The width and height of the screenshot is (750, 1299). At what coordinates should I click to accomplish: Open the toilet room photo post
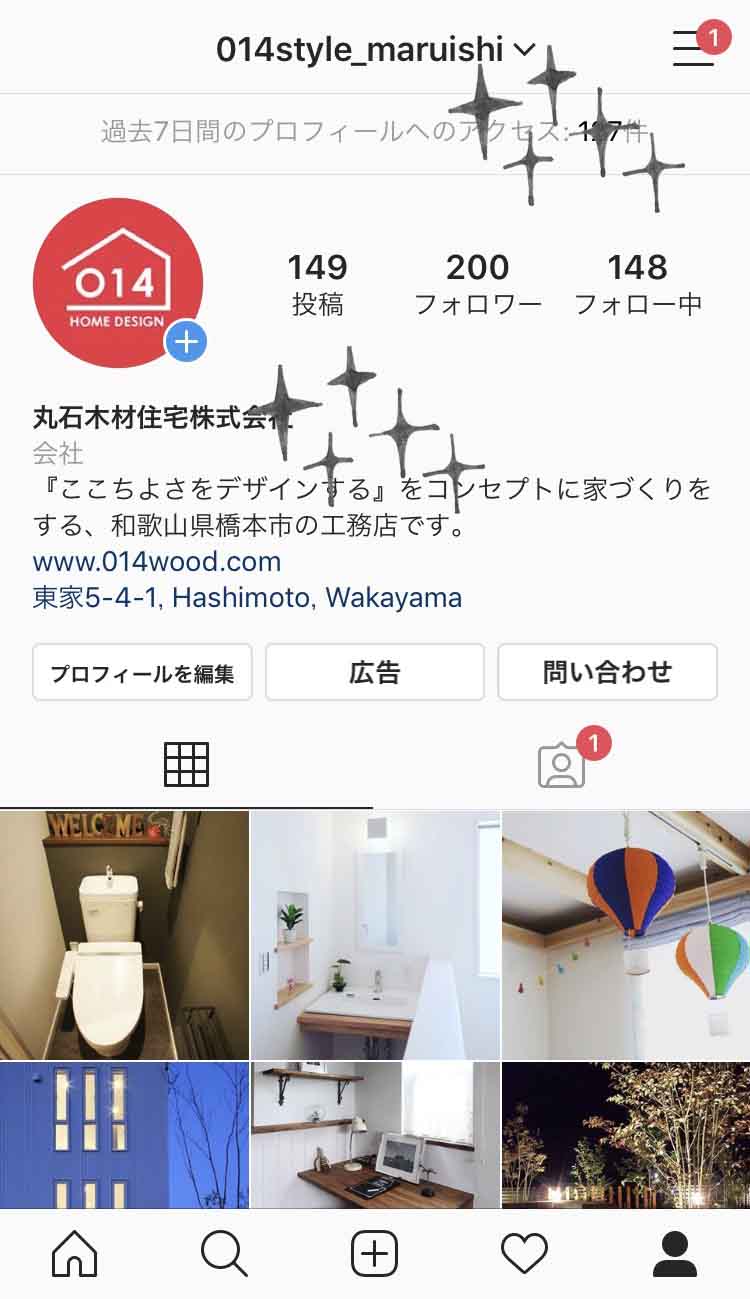[124, 934]
